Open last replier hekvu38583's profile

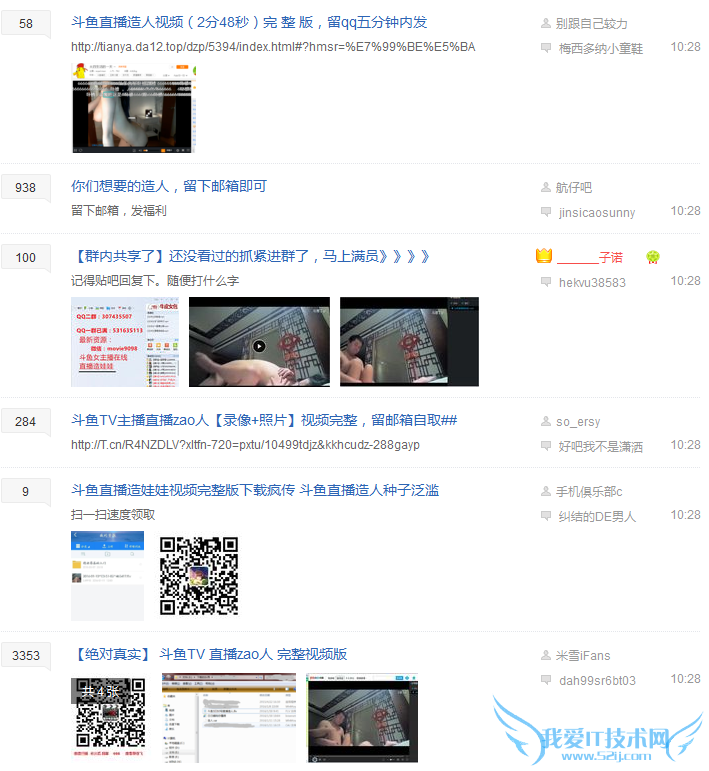click(x=592, y=282)
